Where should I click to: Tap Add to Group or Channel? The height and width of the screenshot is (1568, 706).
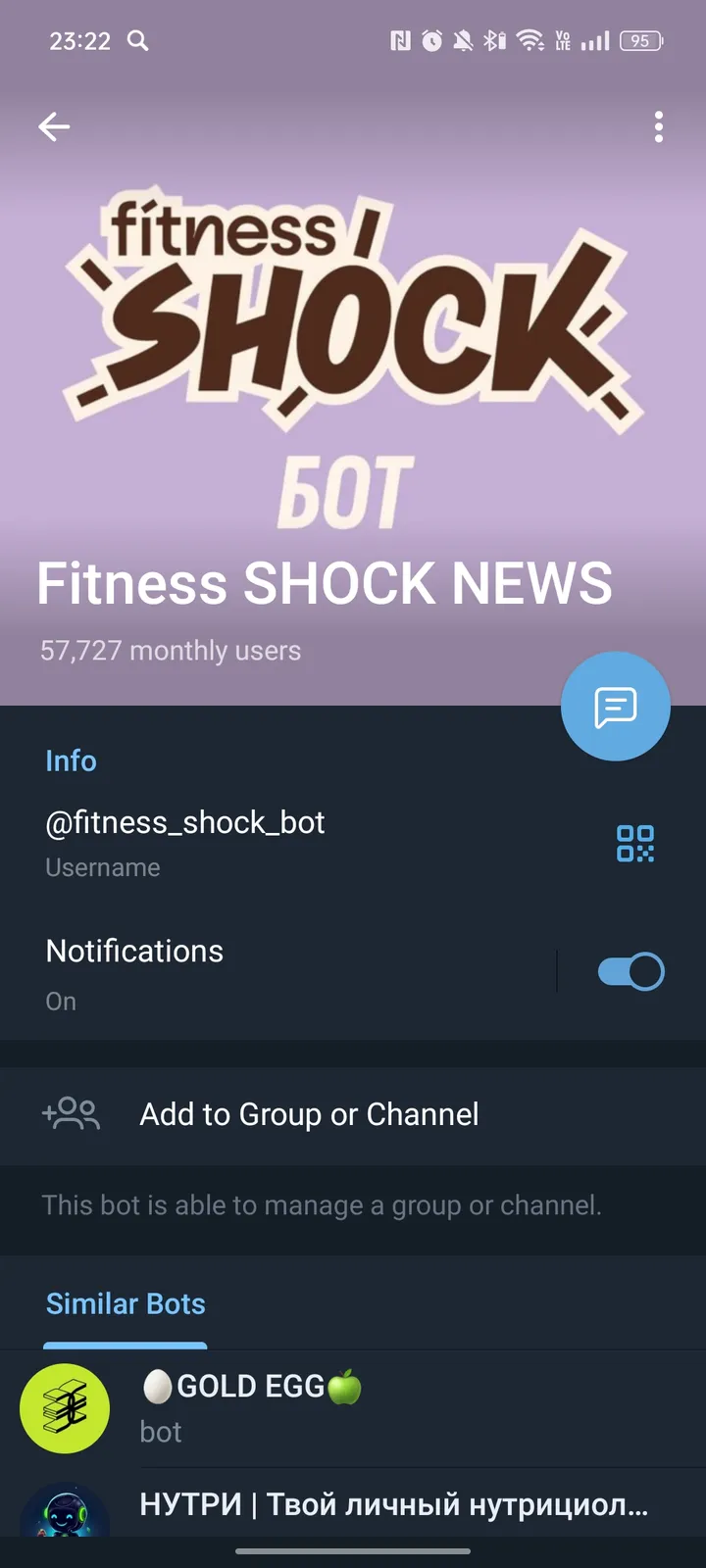point(308,1114)
